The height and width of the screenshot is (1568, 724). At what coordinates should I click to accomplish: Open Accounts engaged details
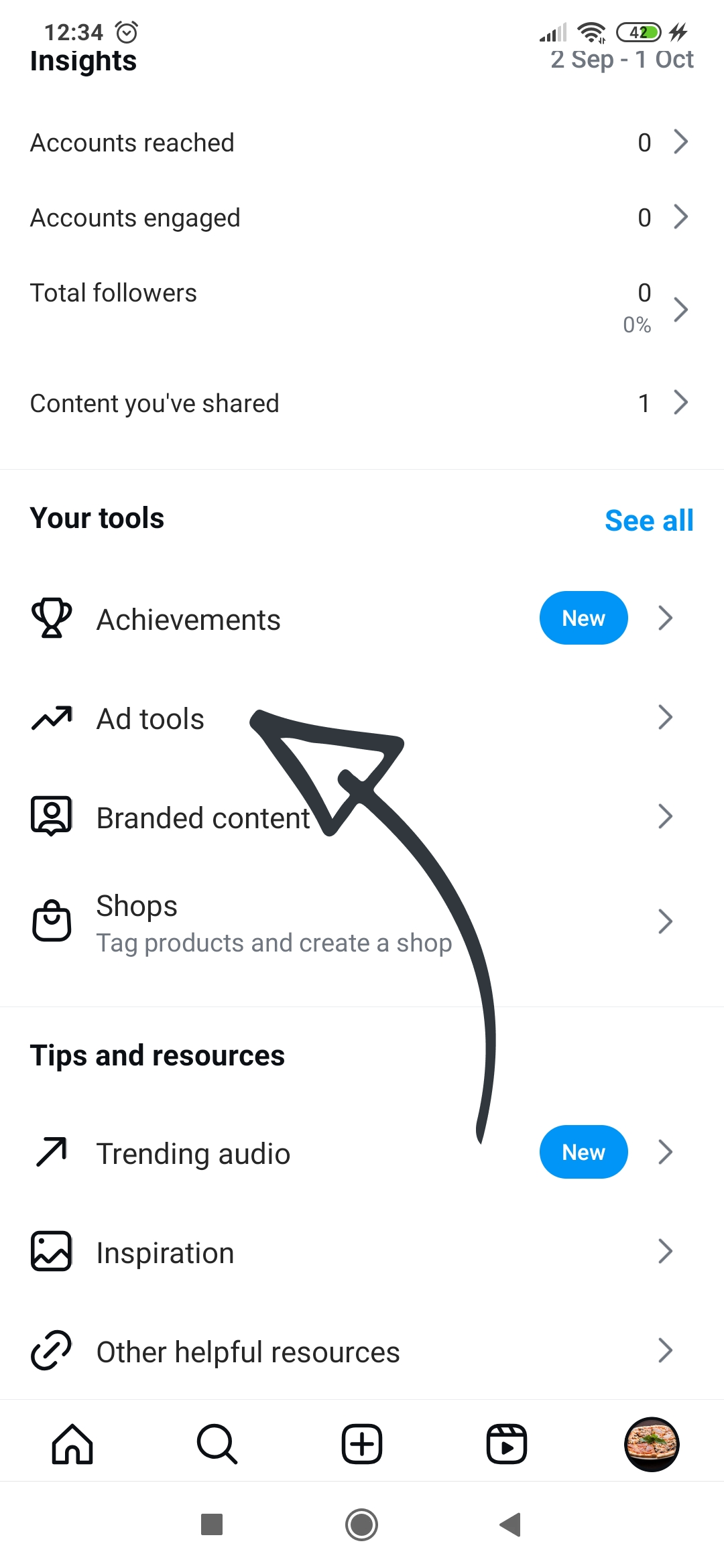click(361, 218)
